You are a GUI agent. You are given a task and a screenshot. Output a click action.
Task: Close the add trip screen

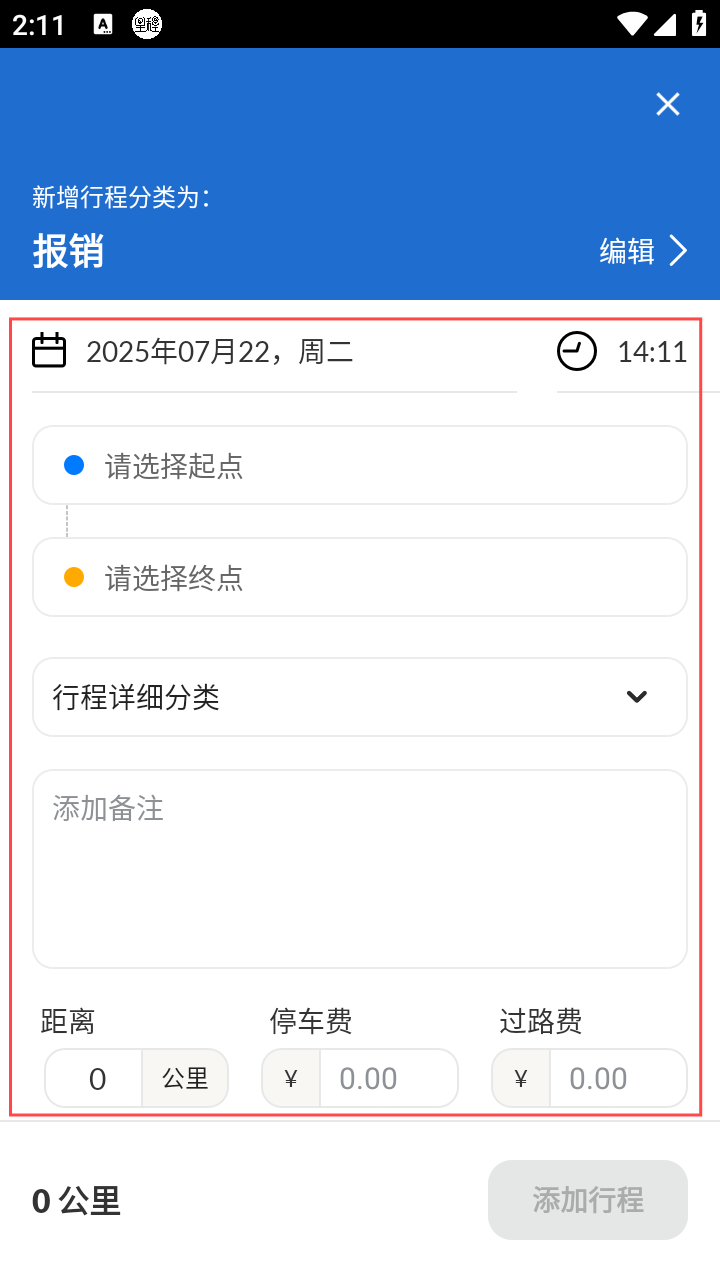click(x=667, y=104)
